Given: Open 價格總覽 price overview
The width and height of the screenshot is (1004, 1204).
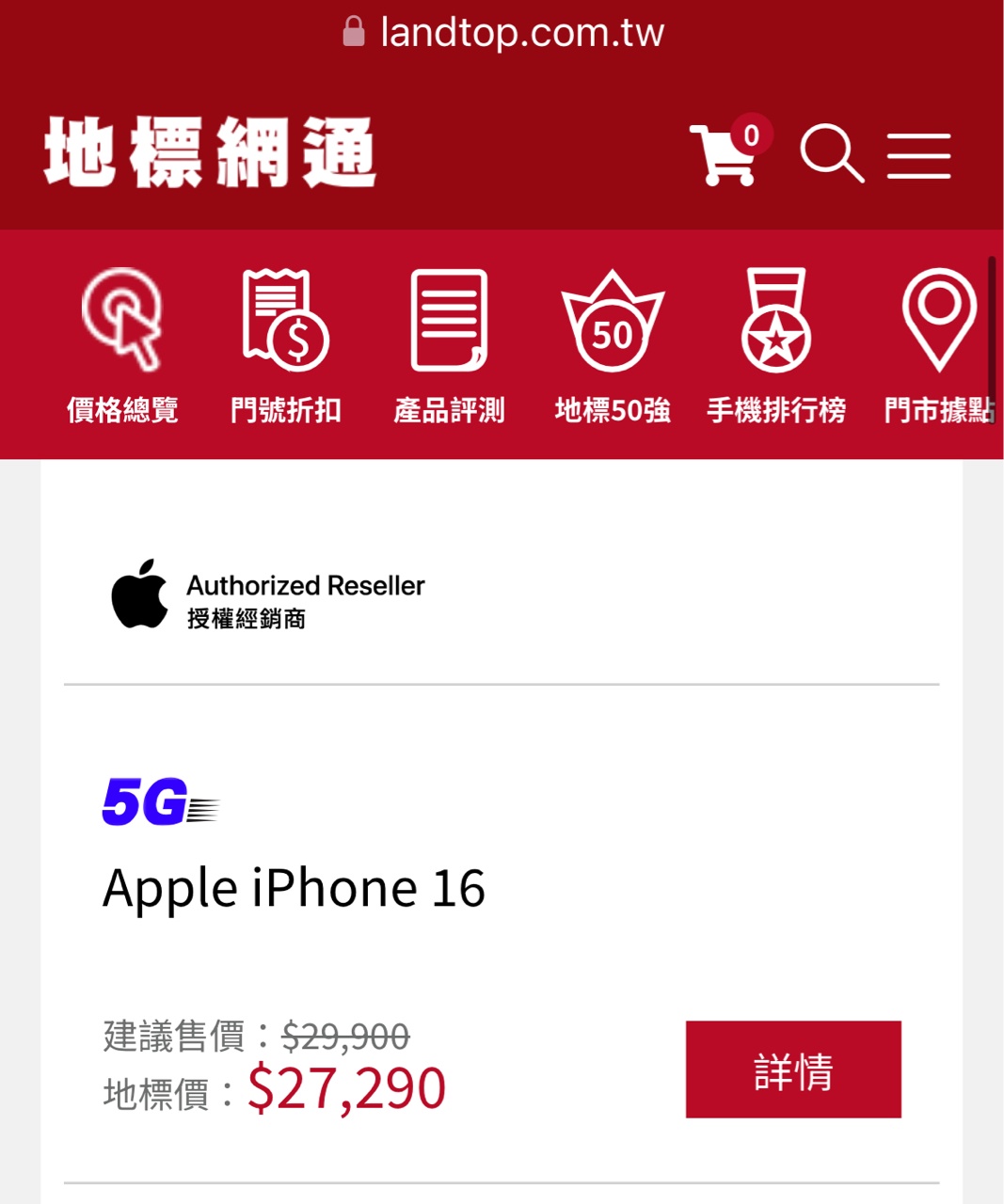Looking at the screenshot, I should pyautogui.click(x=122, y=345).
